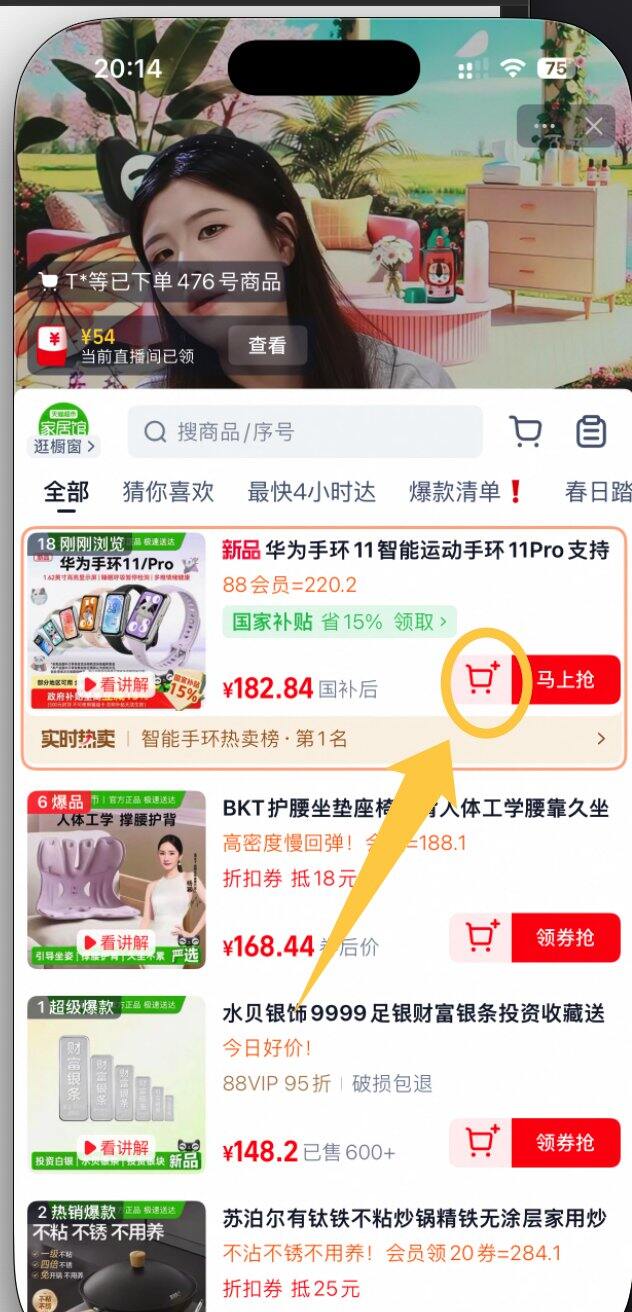Add 华为手环11 to cart
This screenshot has width=632, height=1312.
click(x=481, y=680)
